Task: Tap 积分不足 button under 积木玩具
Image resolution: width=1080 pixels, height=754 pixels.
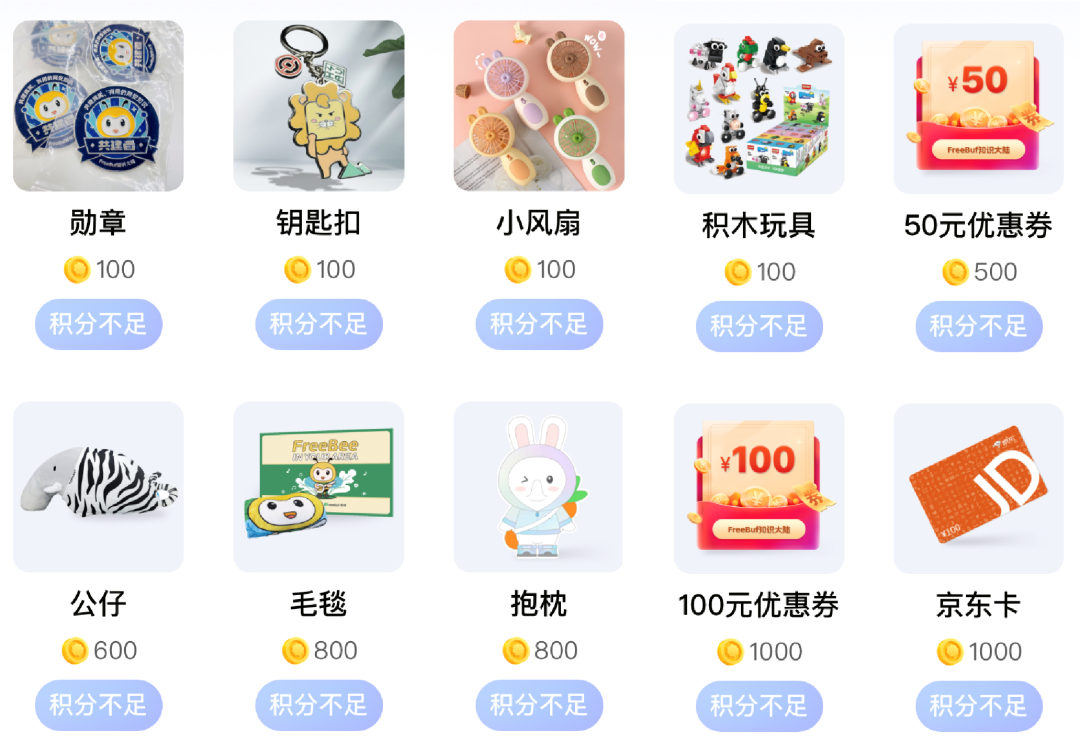Action: coord(759,326)
